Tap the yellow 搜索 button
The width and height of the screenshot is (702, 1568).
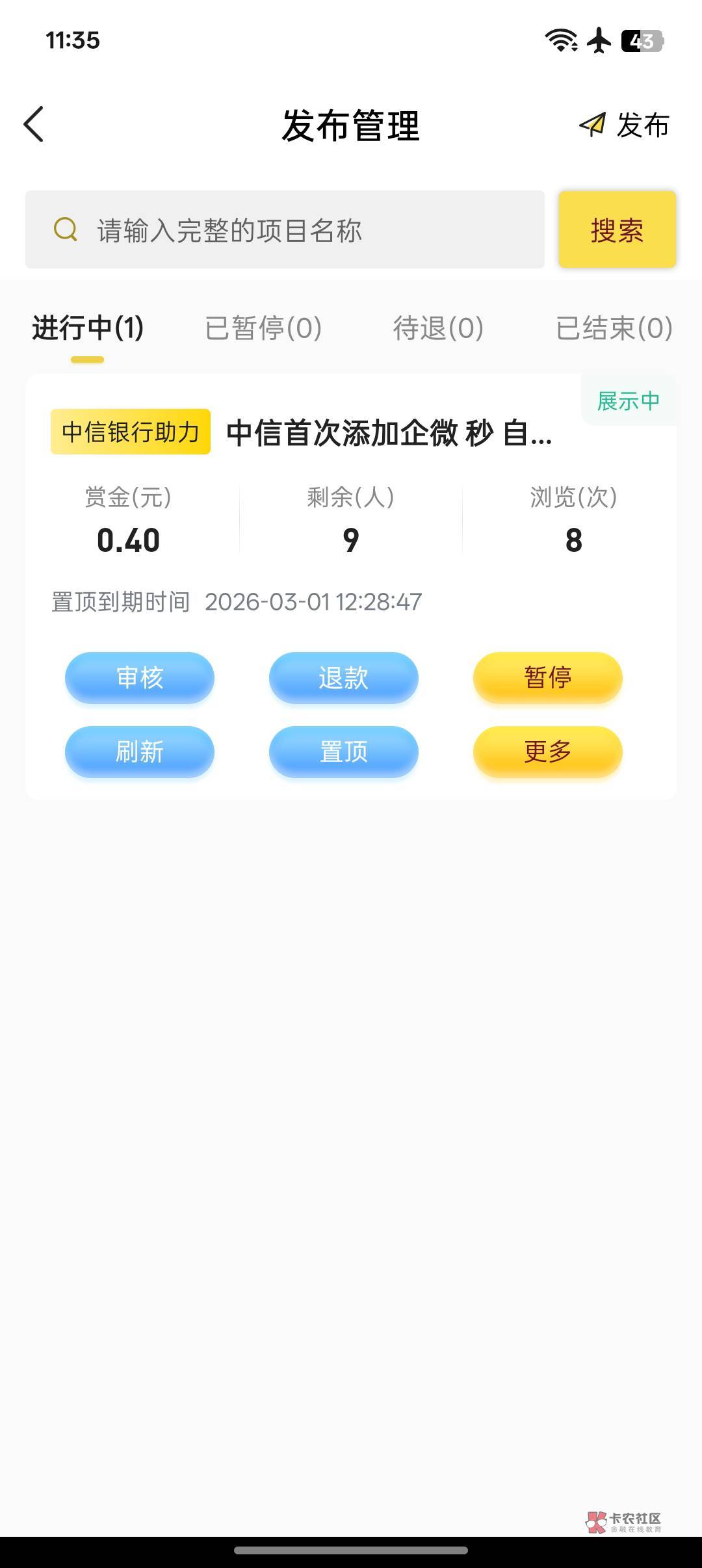[x=617, y=229]
